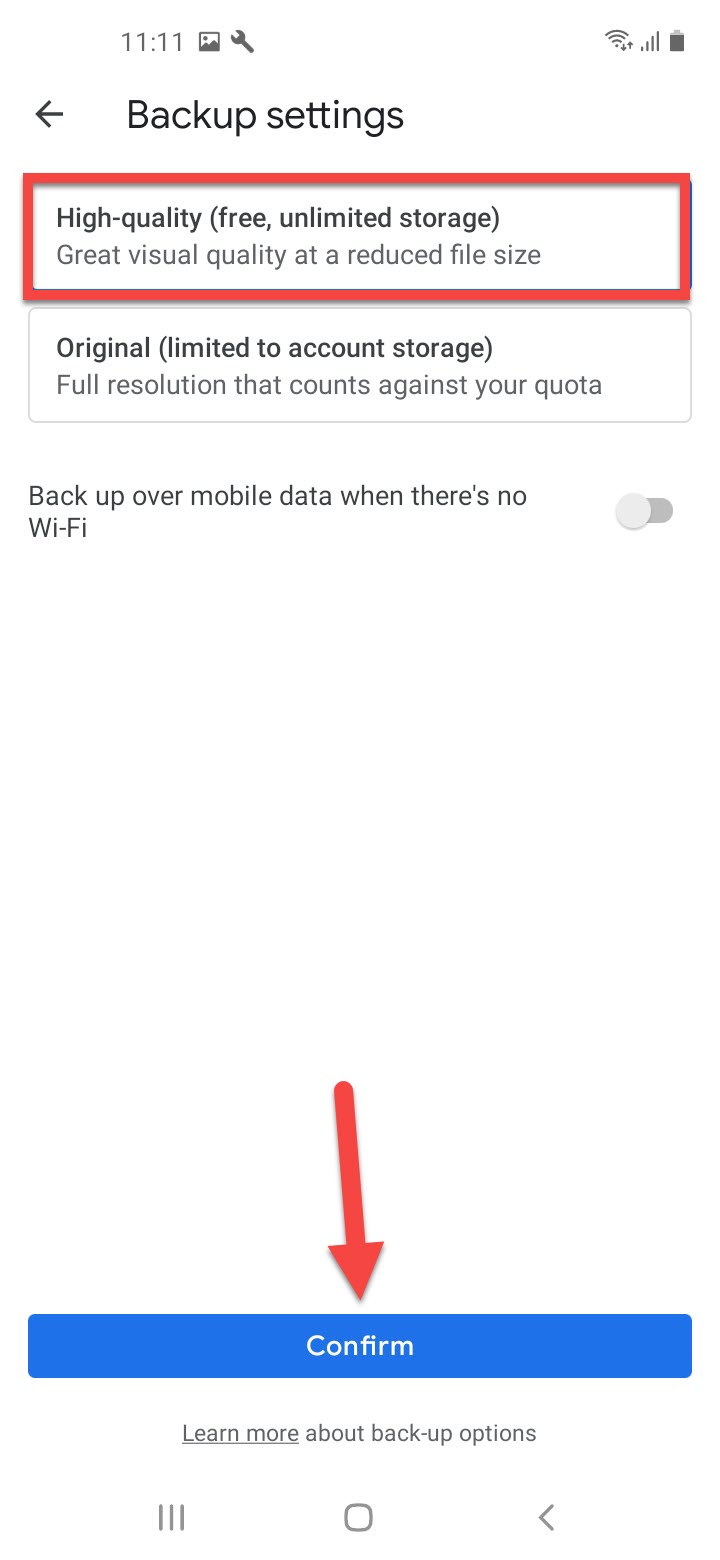Tap the system home button

pyautogui.click(x=358, y=1517)
